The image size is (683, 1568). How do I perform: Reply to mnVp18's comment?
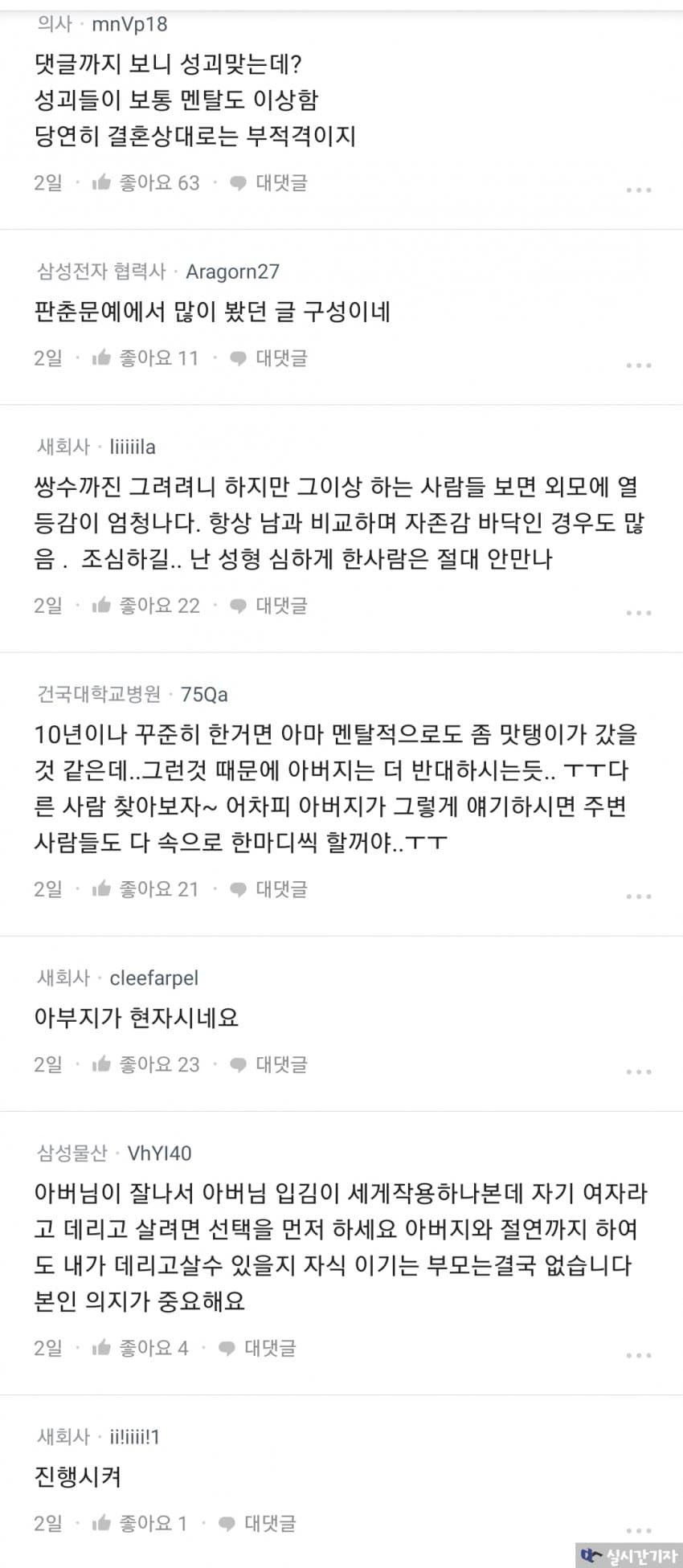click(268, 183)
